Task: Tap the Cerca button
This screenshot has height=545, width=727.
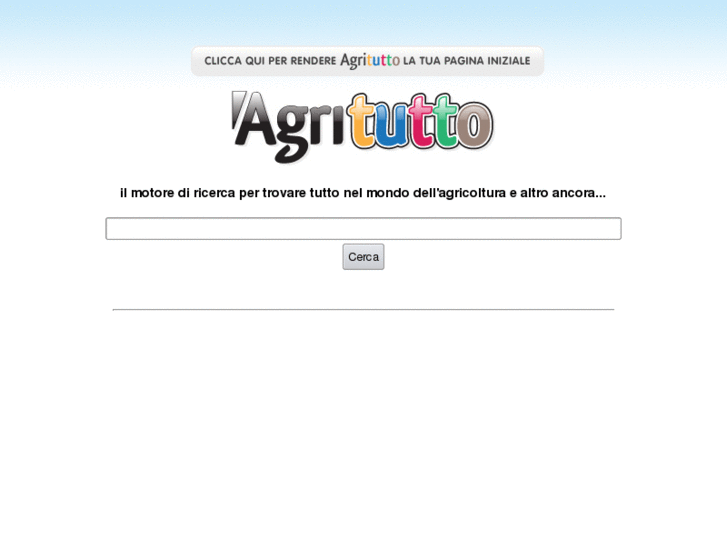Action: [x=363, y=257]
